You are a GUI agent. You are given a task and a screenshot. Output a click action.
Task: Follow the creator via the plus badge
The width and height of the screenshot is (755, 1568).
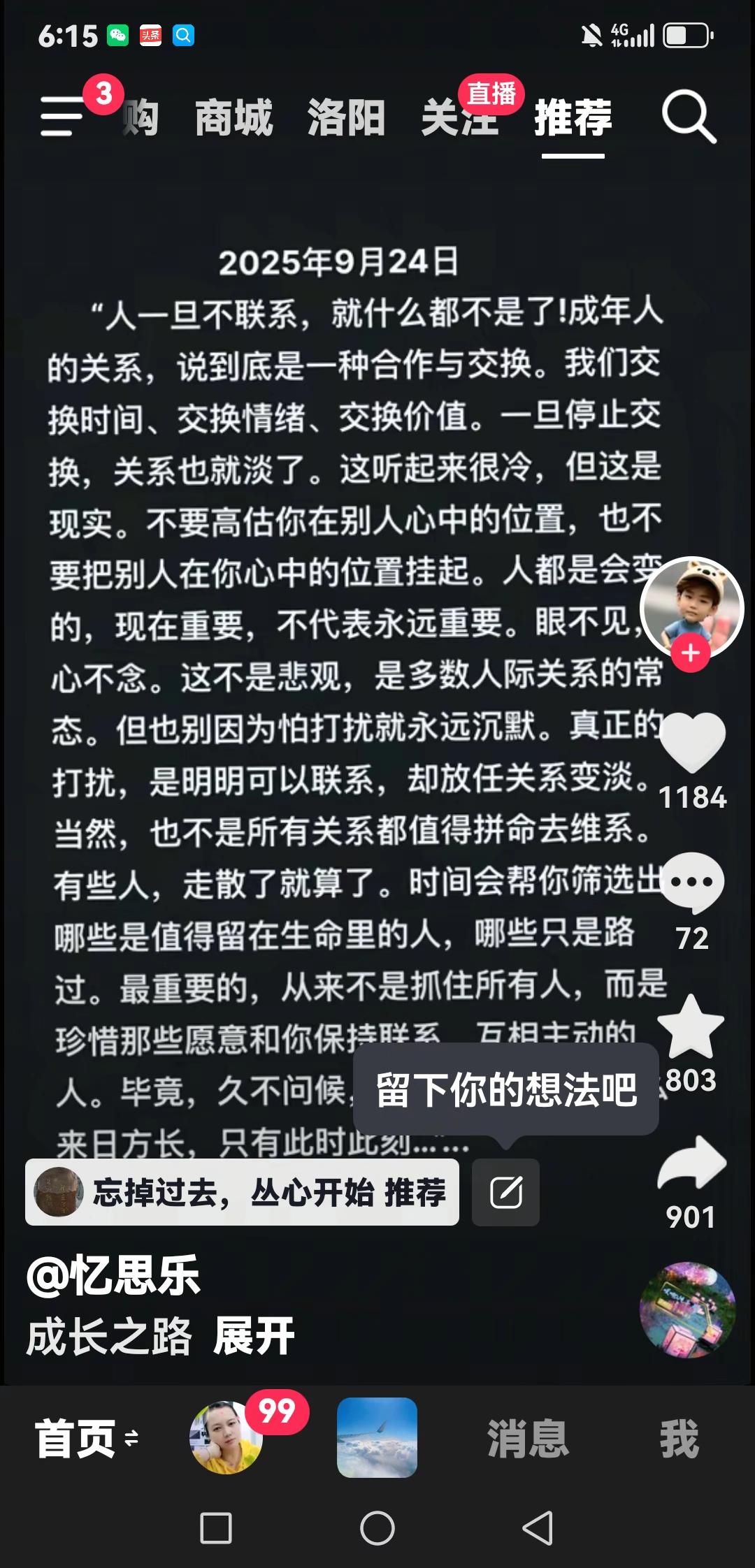point(691,653)
